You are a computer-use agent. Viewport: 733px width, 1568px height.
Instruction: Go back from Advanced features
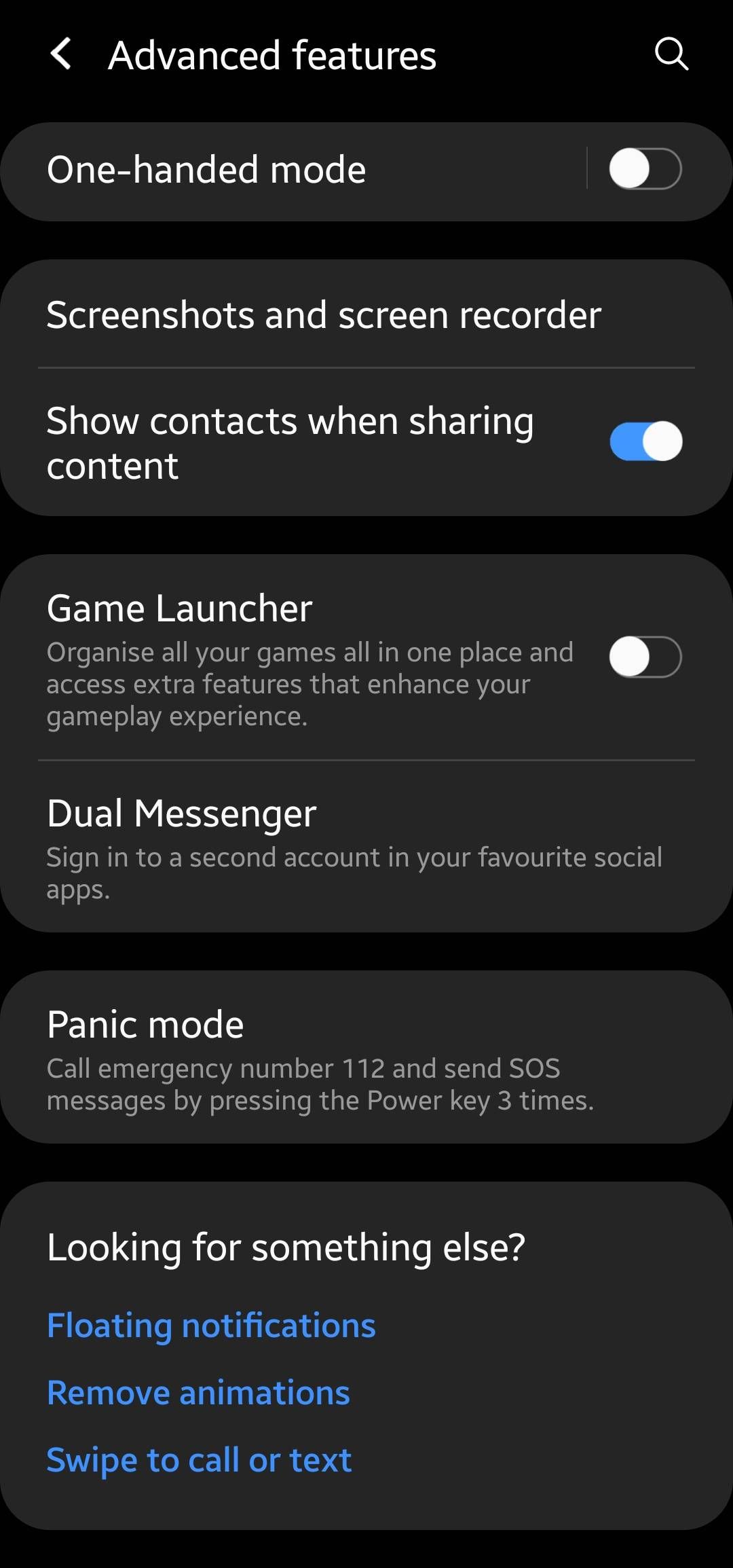coord(61,54)
